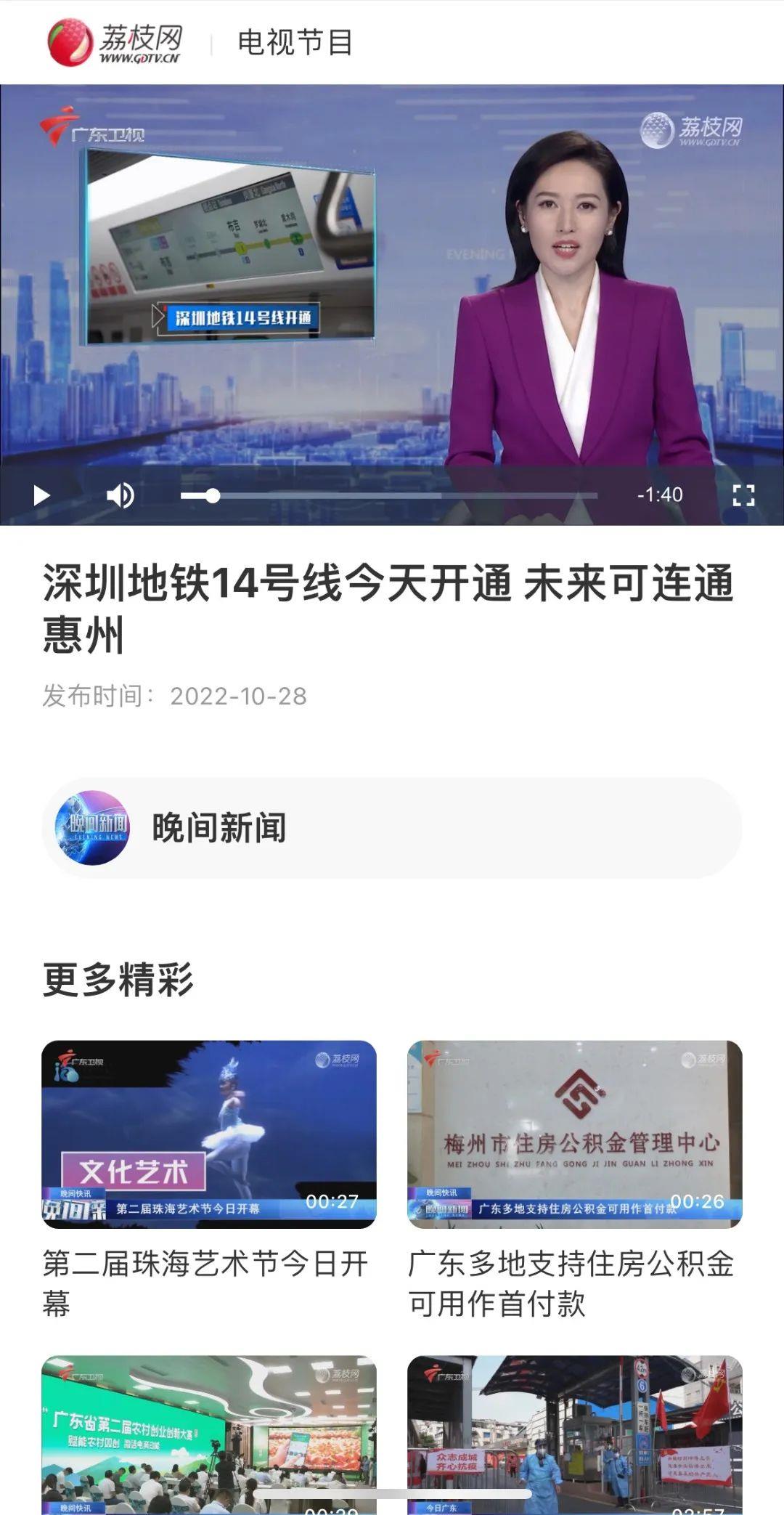The width and height of the screenshot is (784, 1515).
Task: Mute the video sound
Action: click(x=120, y=495)
